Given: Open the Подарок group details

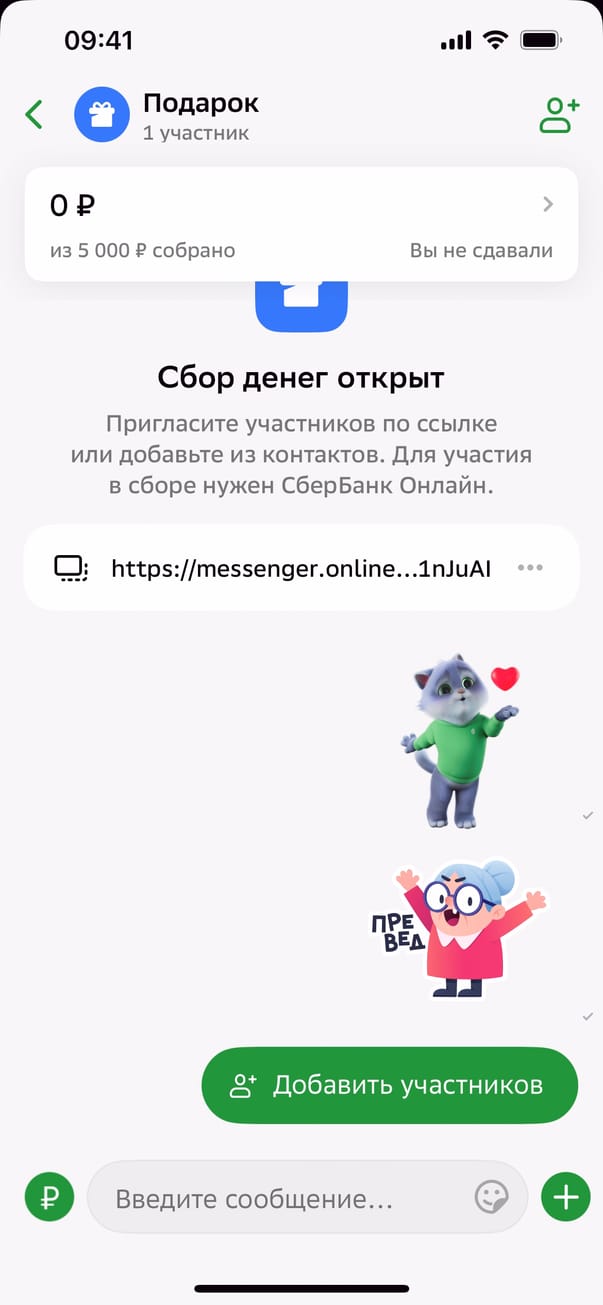Looking at the screenshot, I should click(200, 115).
